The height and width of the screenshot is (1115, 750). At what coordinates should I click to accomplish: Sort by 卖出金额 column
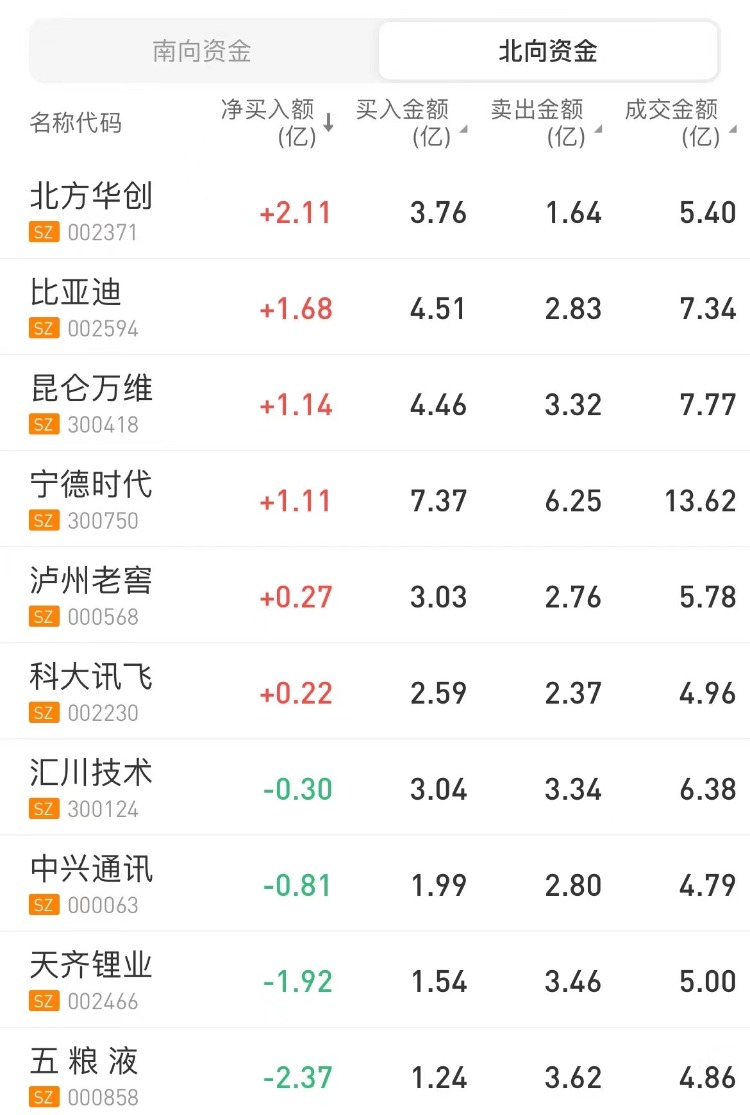(x=545, y=123)
